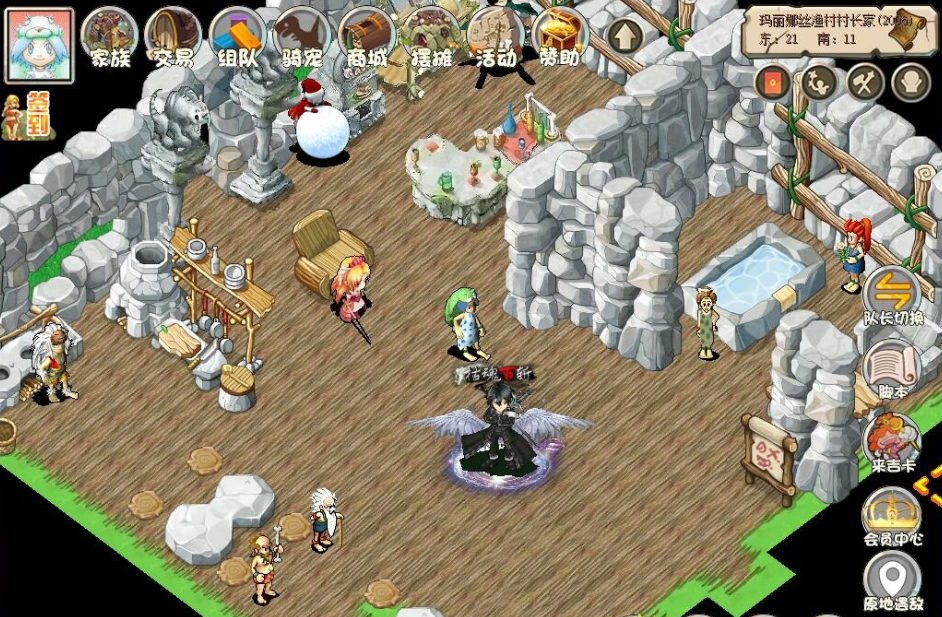Open the 商城 shop
Screen dimensions: 942x617
pos(365,38)
